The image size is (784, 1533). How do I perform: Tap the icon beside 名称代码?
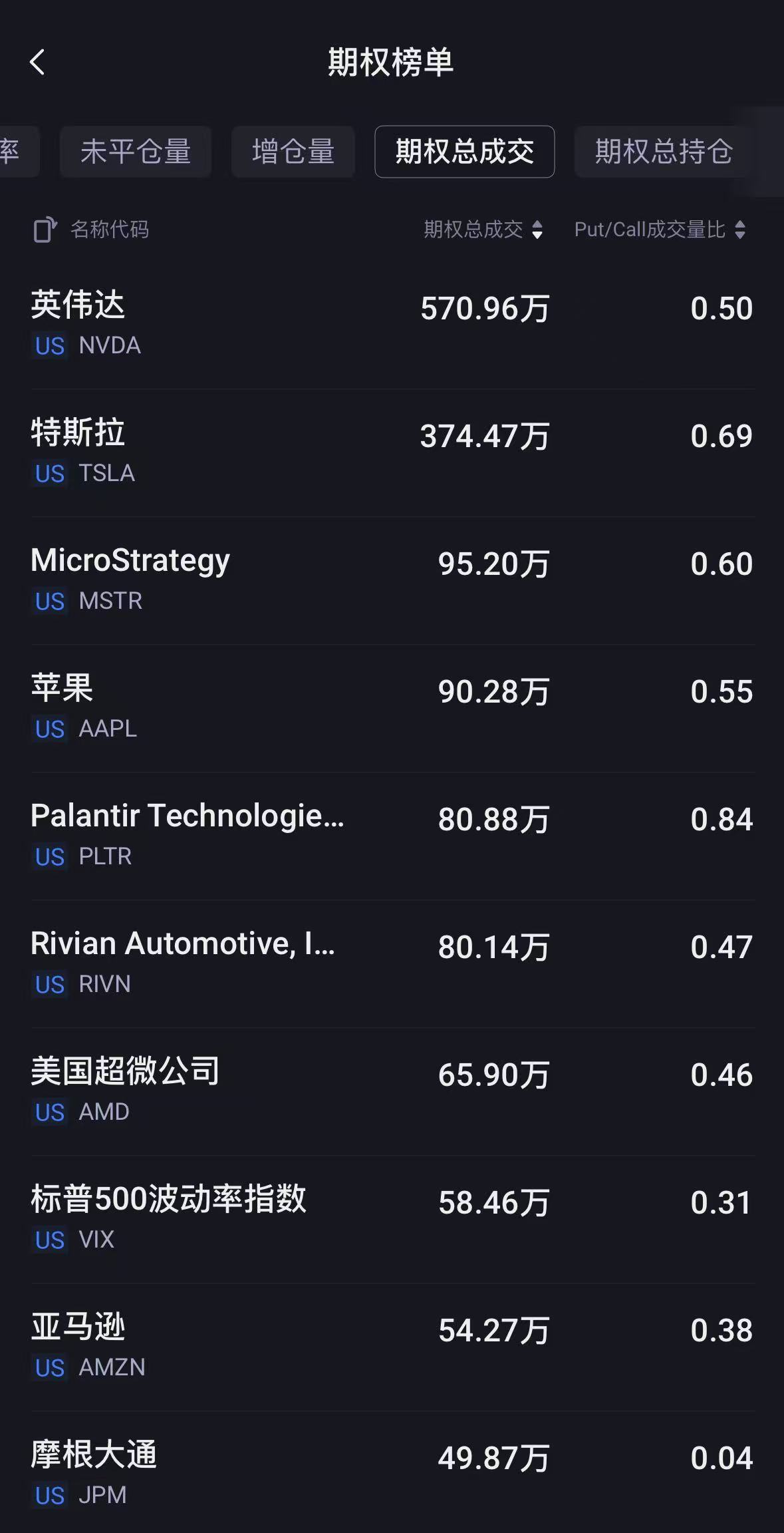click(x=45, y=230)
